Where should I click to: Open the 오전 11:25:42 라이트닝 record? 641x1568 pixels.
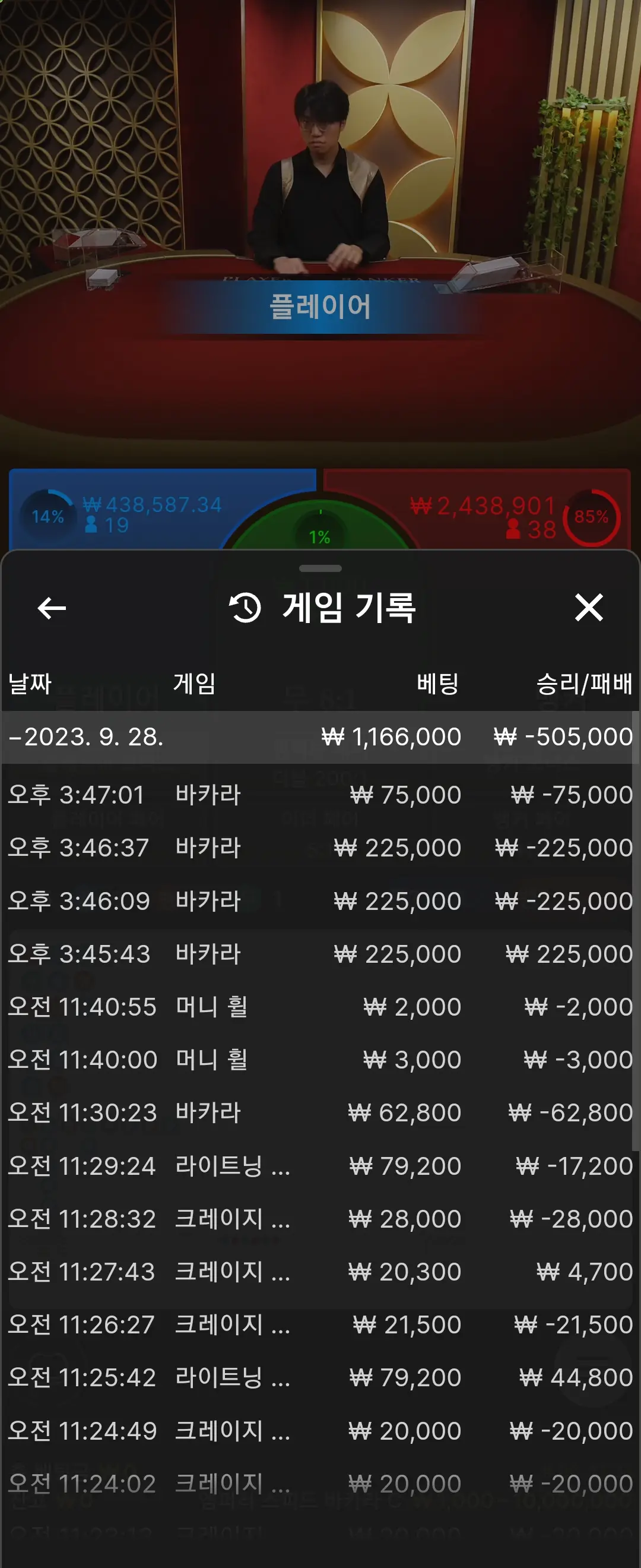320,1377
